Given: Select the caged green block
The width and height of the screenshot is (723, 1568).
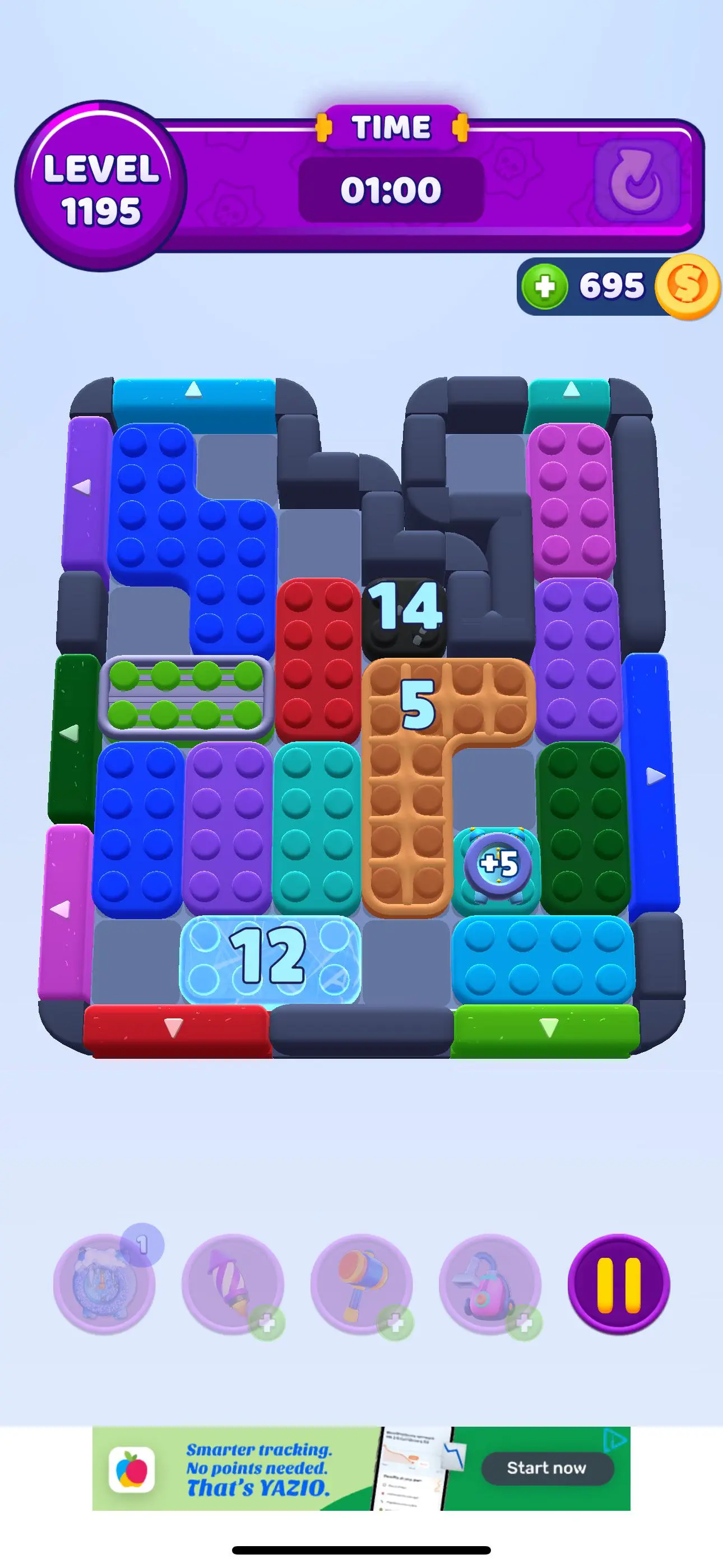Looking at the screenshot, I should (x=186, y=696).
